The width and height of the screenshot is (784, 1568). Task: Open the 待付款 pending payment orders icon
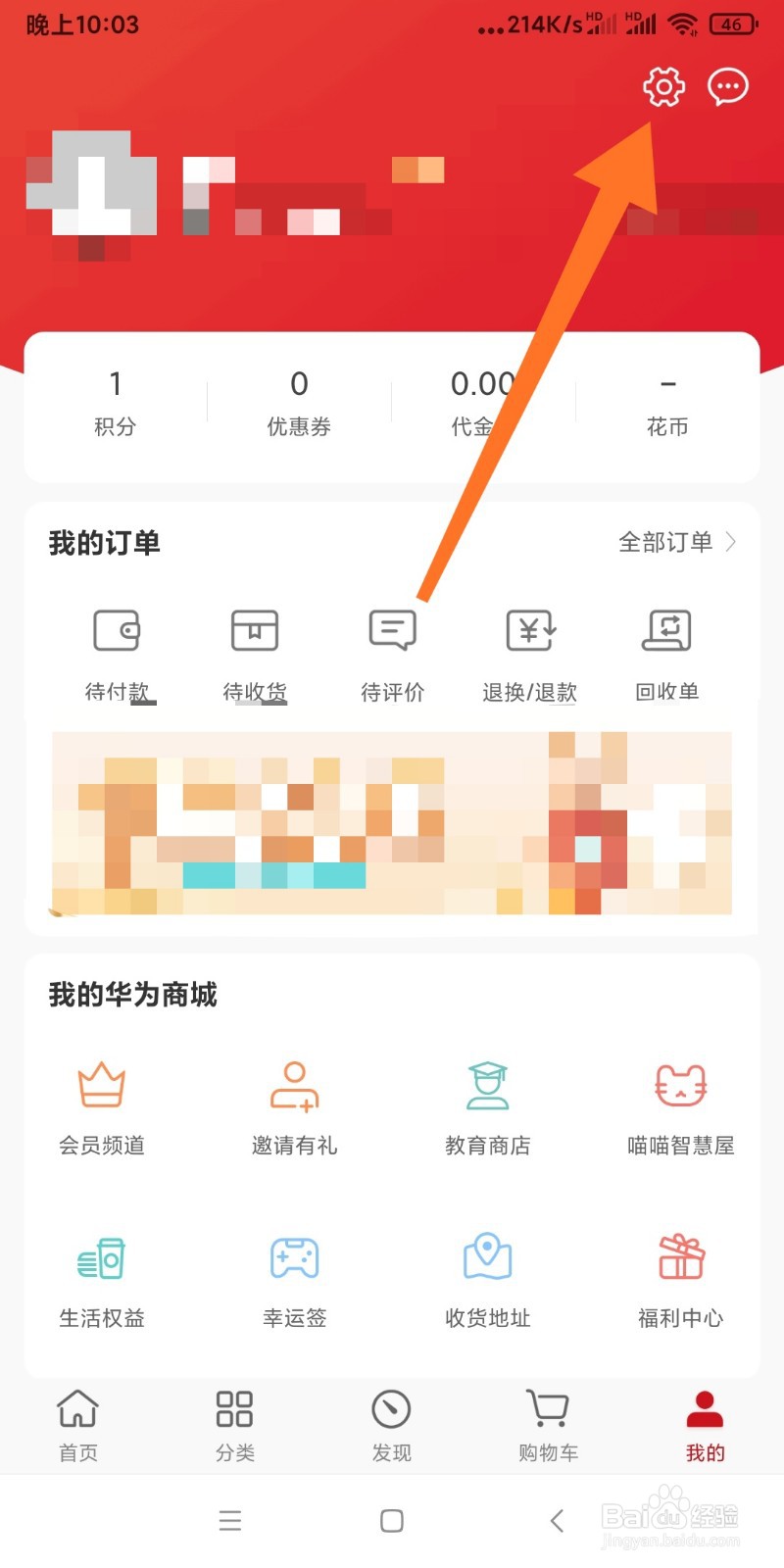click(x=118, y=652)
